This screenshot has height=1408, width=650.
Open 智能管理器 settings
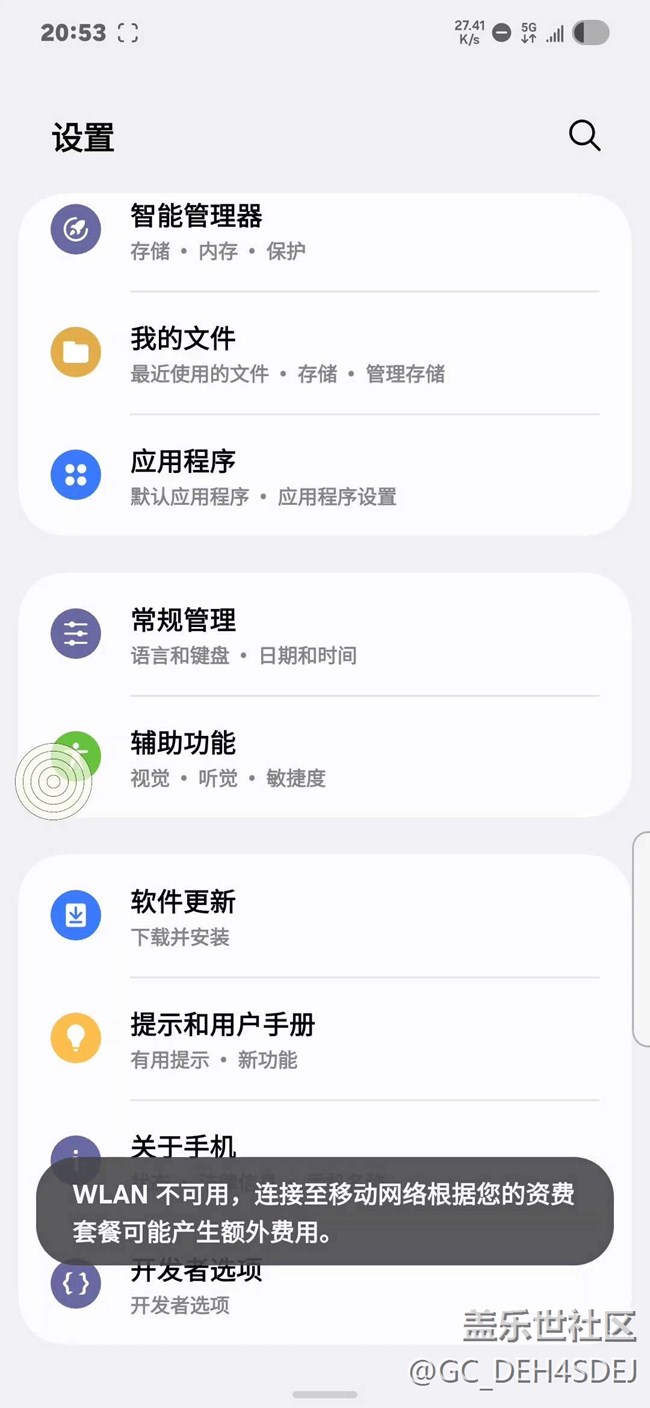click(324, 231)
